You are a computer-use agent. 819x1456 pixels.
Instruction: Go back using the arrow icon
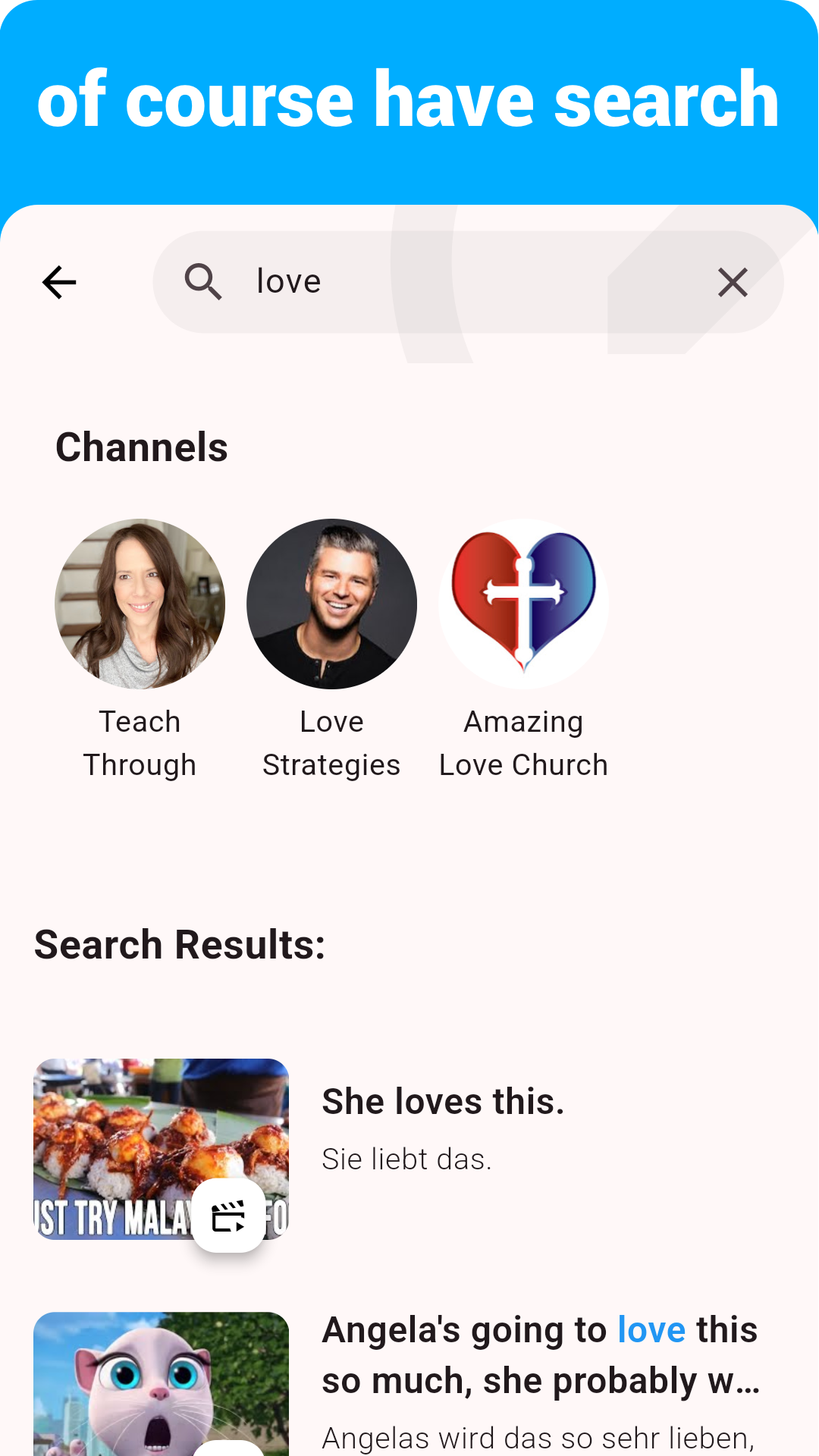59,283
